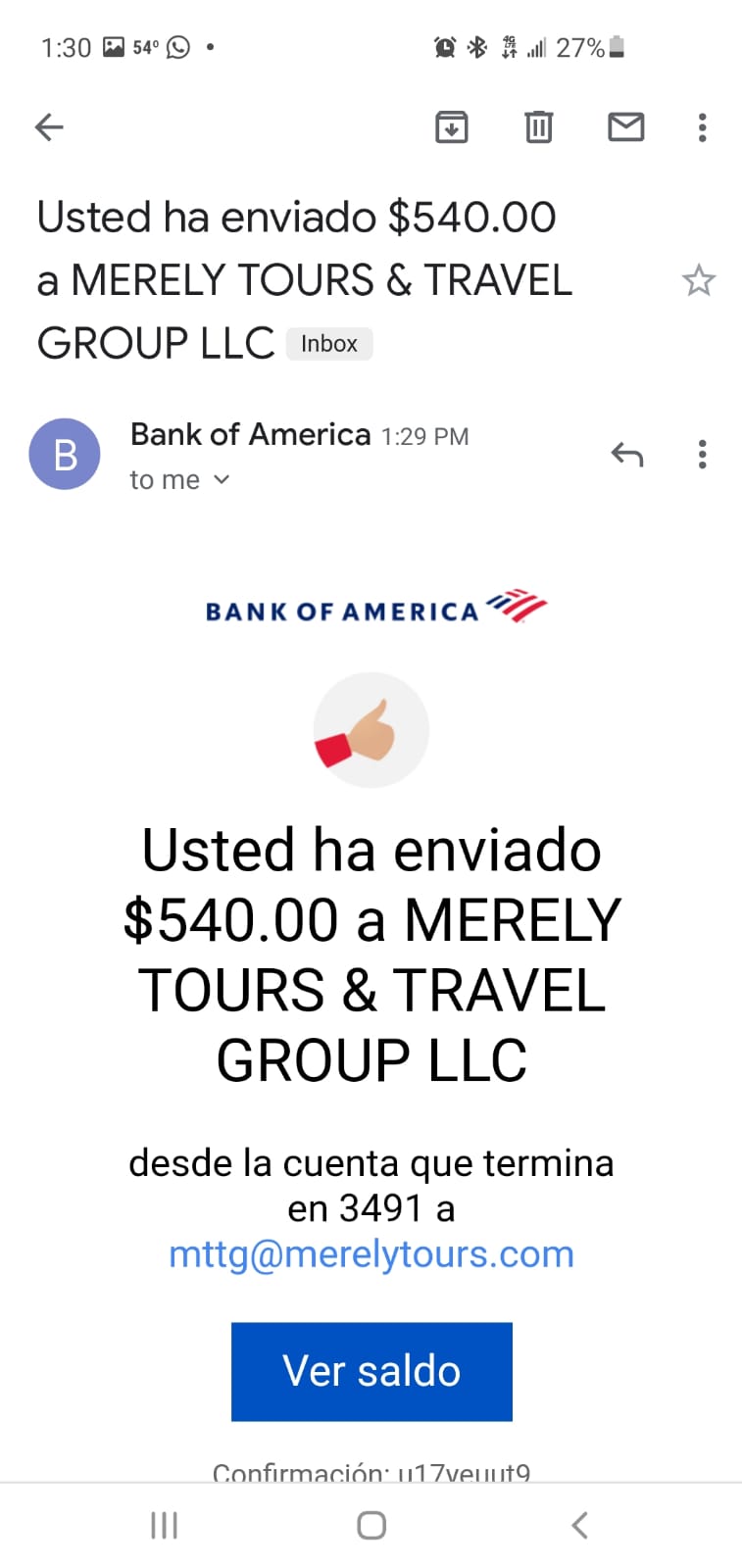Open the mttg@merelytours.com email link

click(x=371, y=1253)
